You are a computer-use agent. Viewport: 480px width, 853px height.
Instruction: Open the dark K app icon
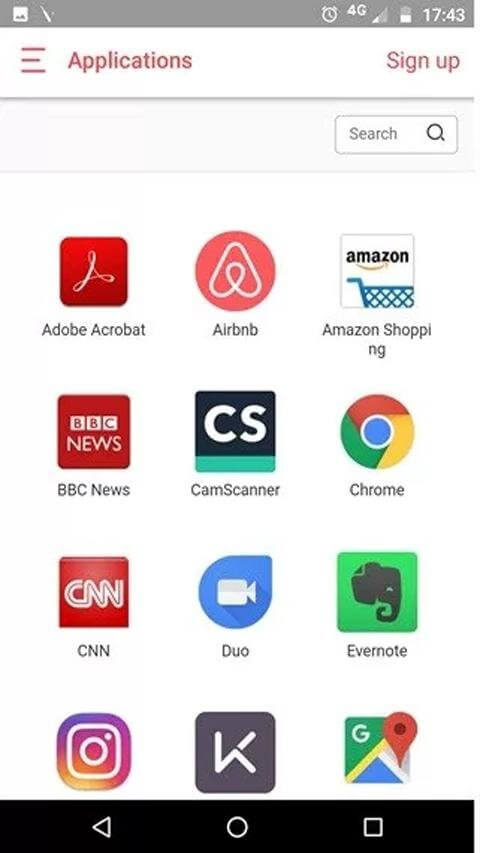point(236,752)
